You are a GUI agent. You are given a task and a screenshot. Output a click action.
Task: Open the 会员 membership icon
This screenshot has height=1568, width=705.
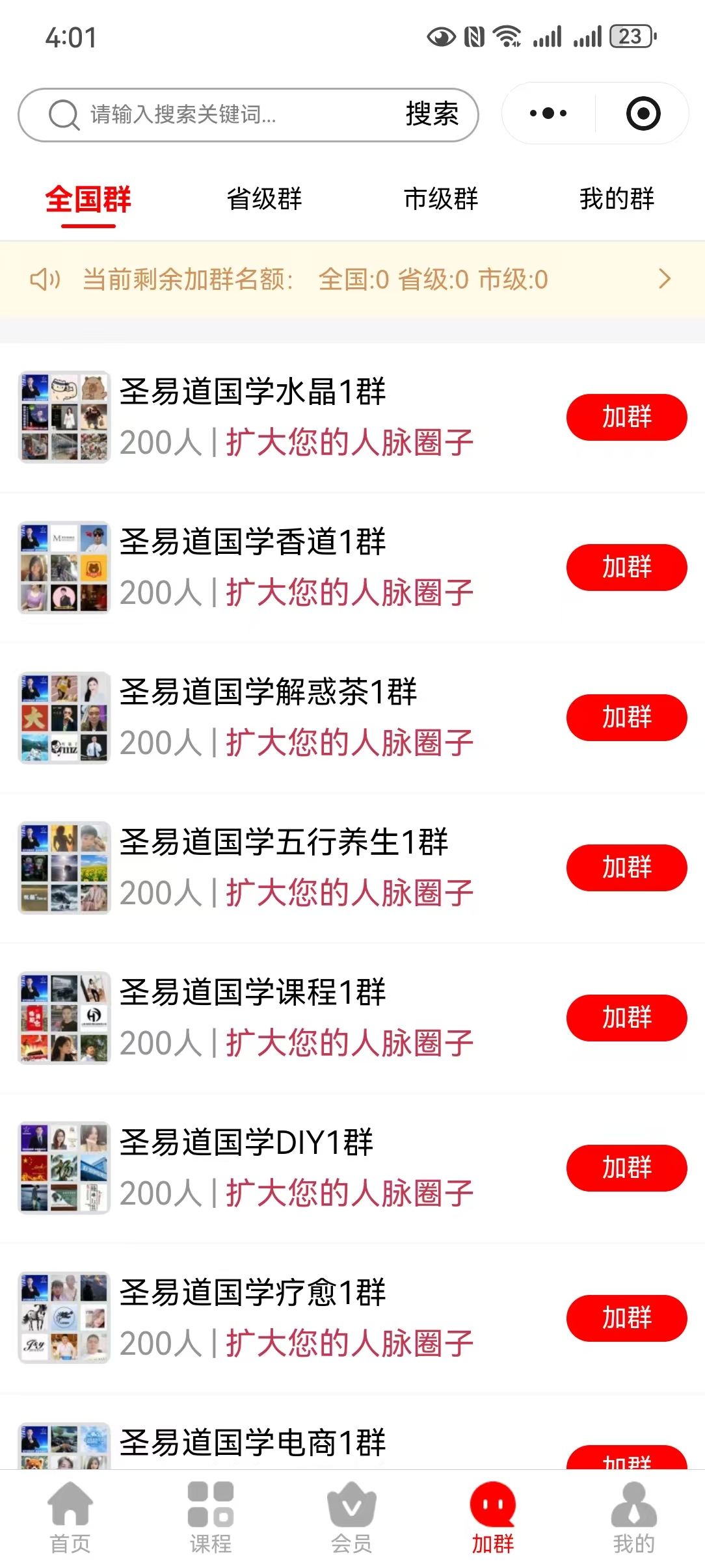pyautogui.click(x=352, y=1502)
